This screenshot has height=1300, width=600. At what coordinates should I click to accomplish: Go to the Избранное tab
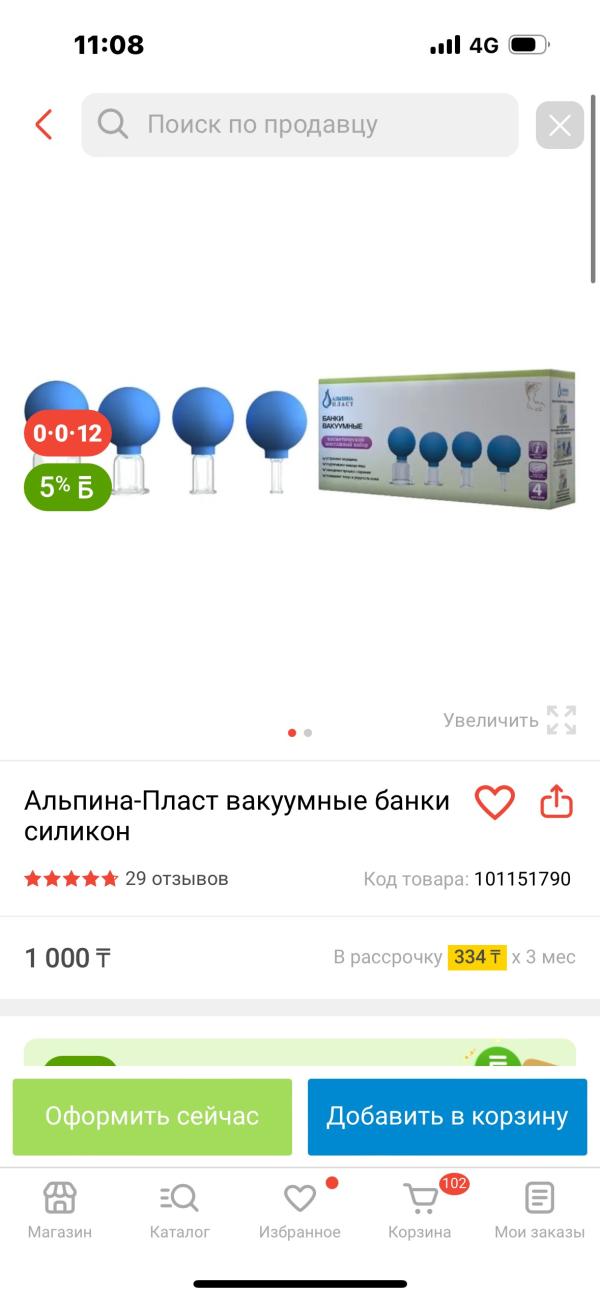(x=300, y=1210)
